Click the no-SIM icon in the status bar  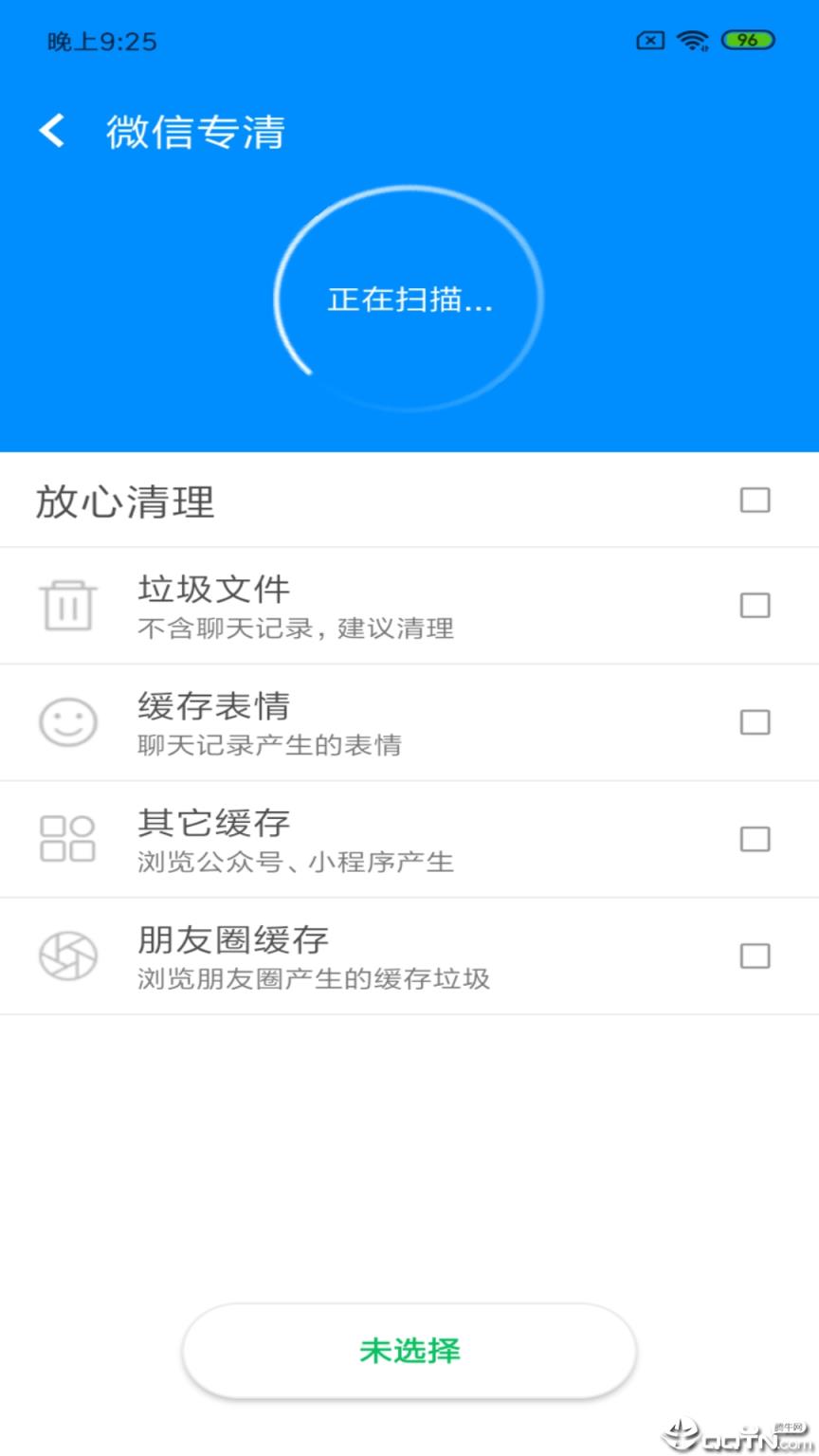648,41
